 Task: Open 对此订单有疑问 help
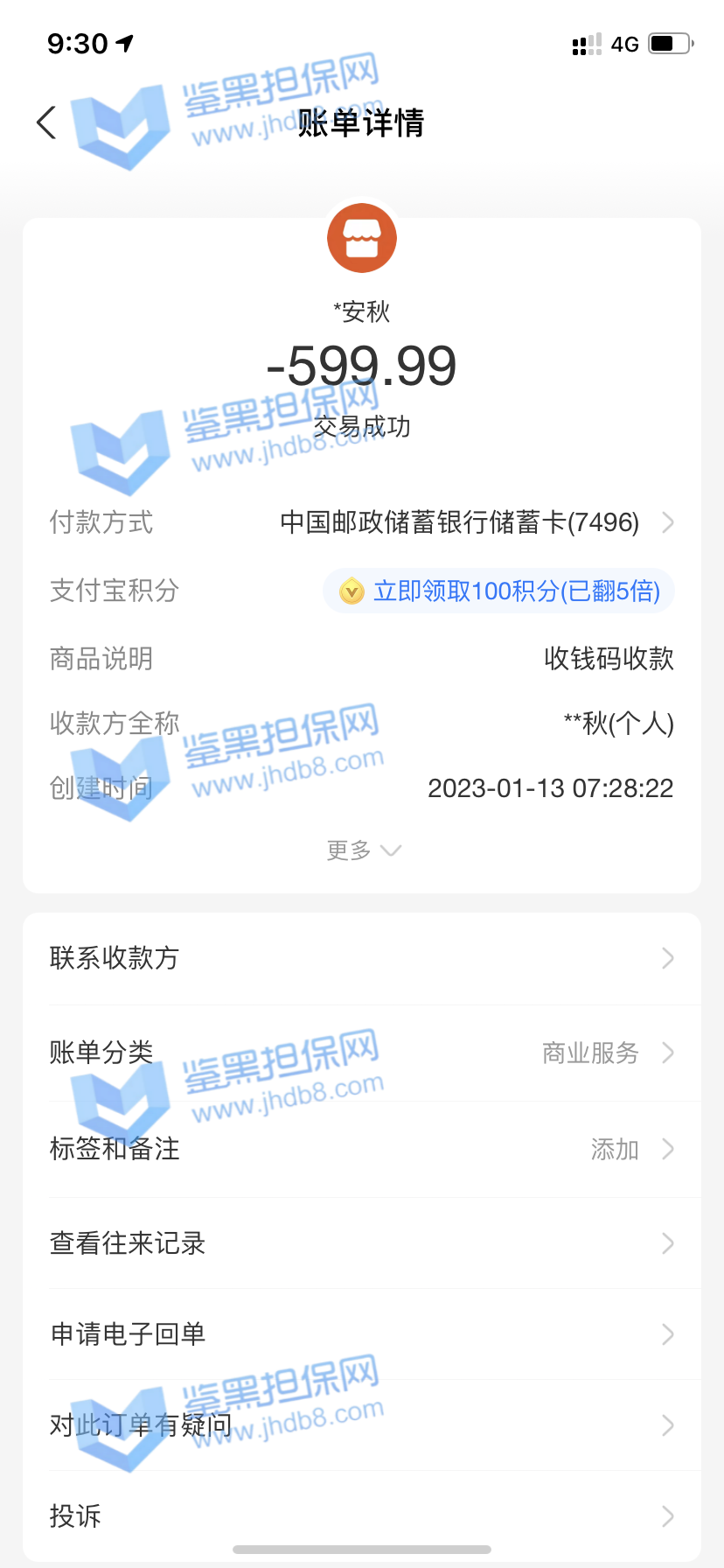coord(362,1425)
